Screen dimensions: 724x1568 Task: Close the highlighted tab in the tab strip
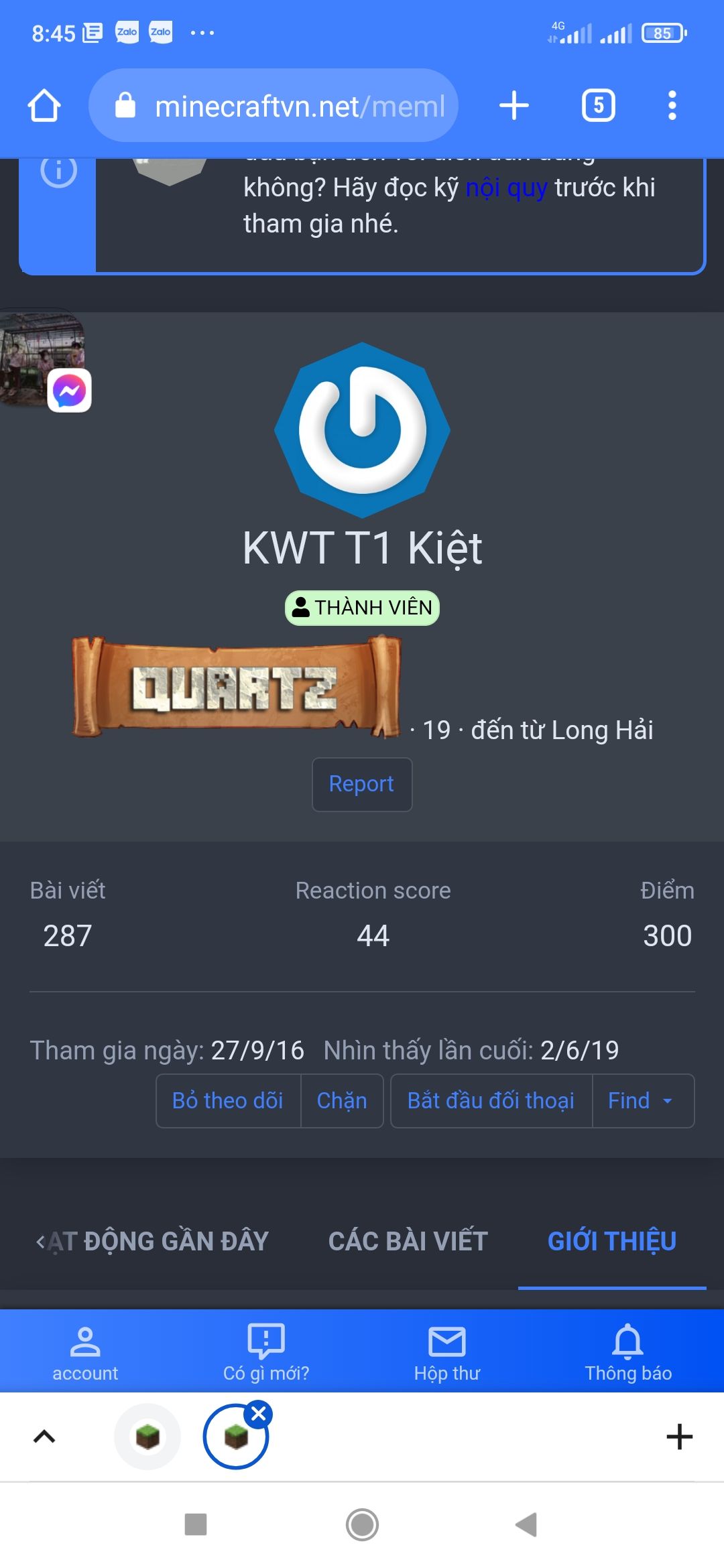point(259,1414)
